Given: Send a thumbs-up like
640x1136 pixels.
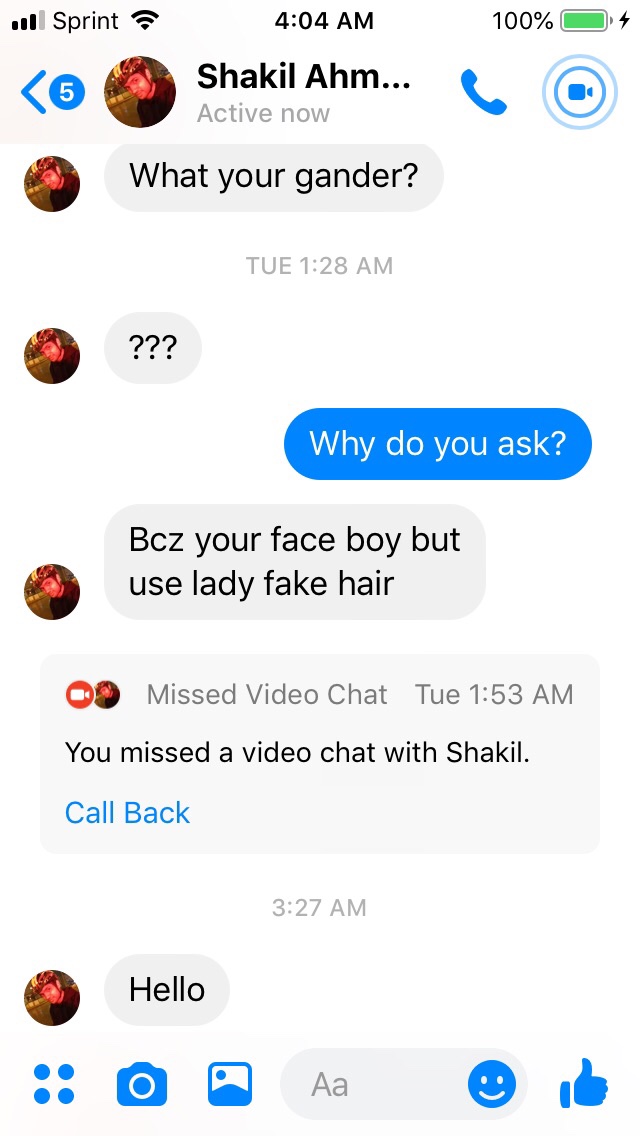Looking at the screenshot, I should (x=584, y=1082).
